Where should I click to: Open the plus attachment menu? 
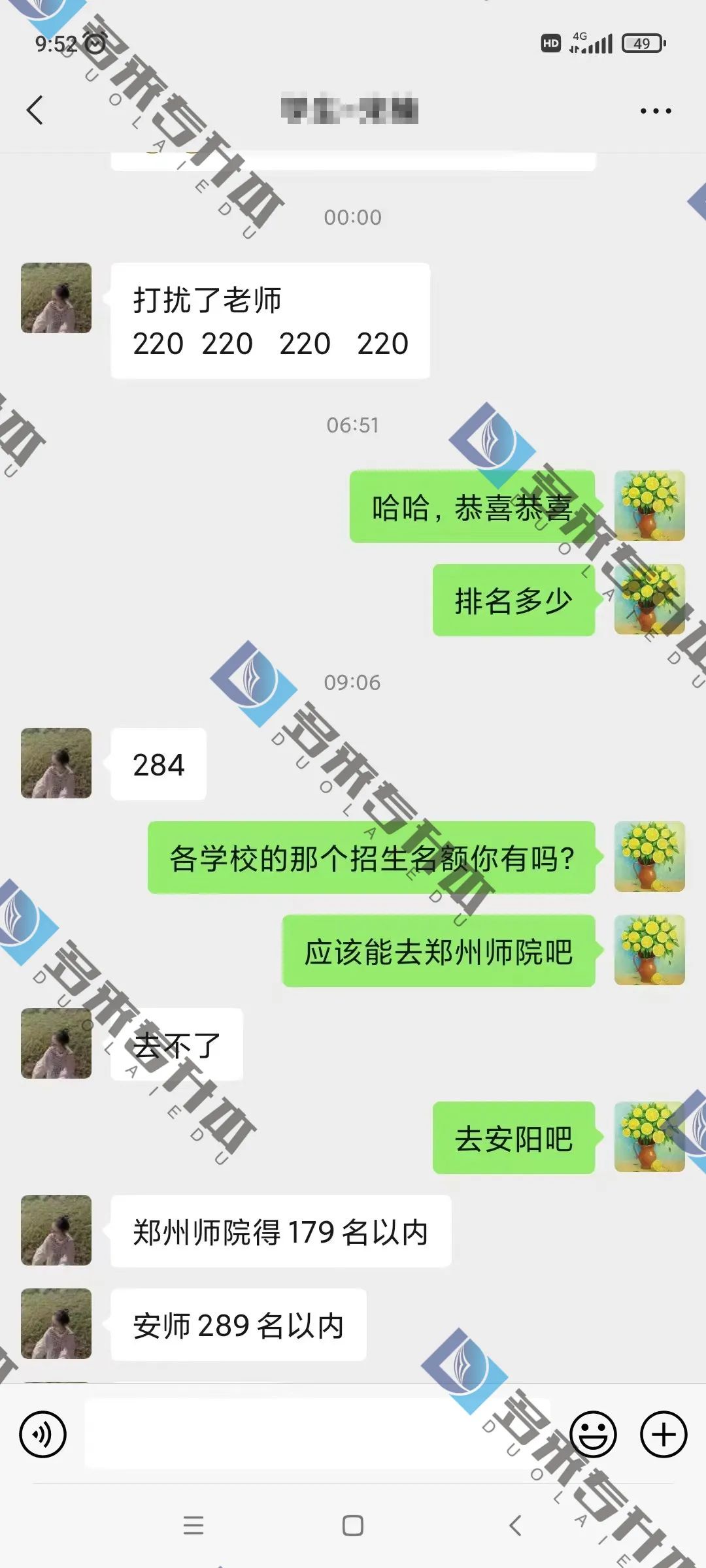pyautogui.click(x=663, y=1435)
